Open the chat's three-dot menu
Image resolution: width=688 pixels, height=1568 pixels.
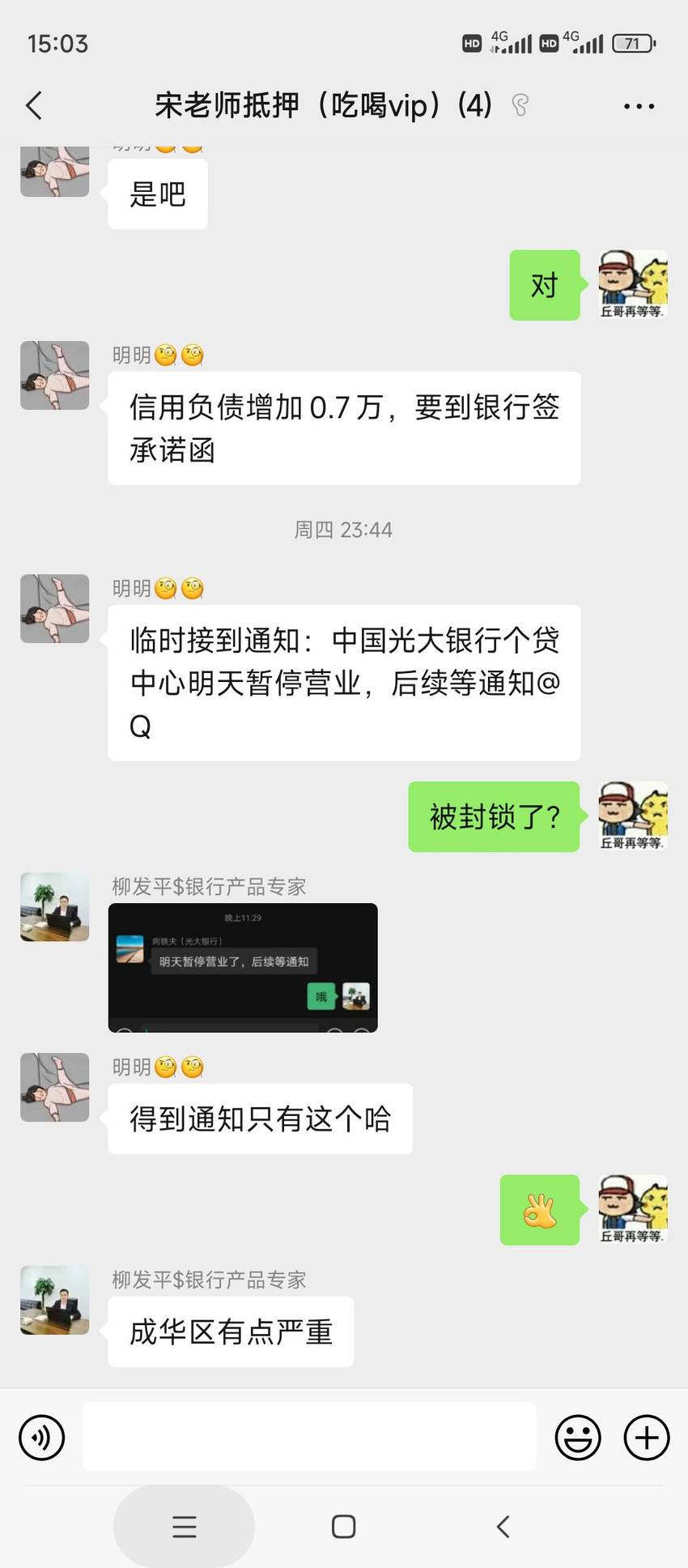pyautogui.click(x=639, y=106)
